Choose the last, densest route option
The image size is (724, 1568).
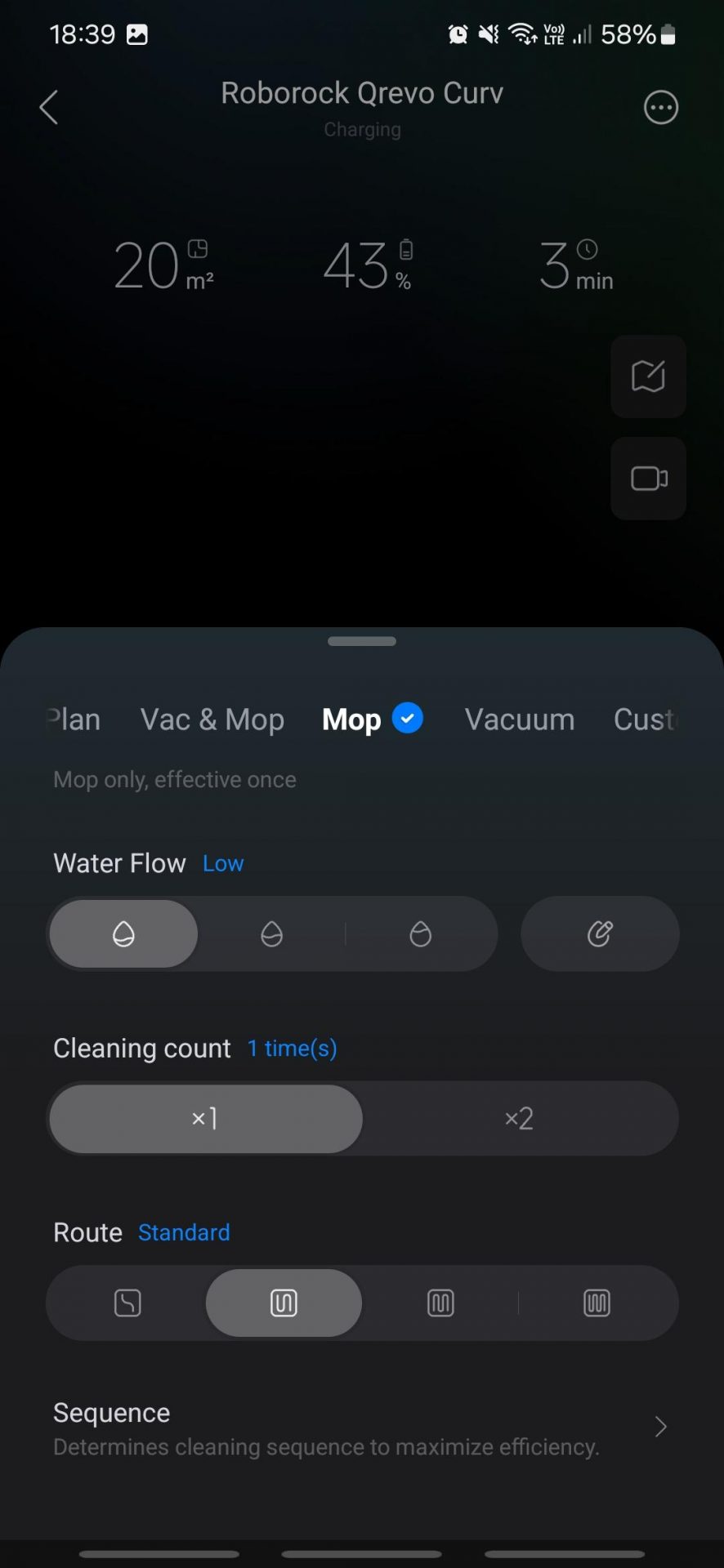[x=597, y=1303]
